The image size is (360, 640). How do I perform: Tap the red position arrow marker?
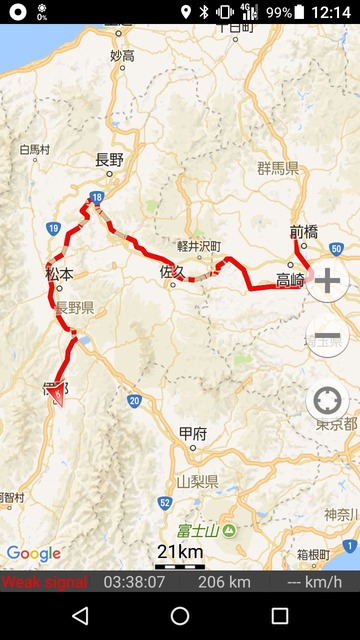point(56,394)
